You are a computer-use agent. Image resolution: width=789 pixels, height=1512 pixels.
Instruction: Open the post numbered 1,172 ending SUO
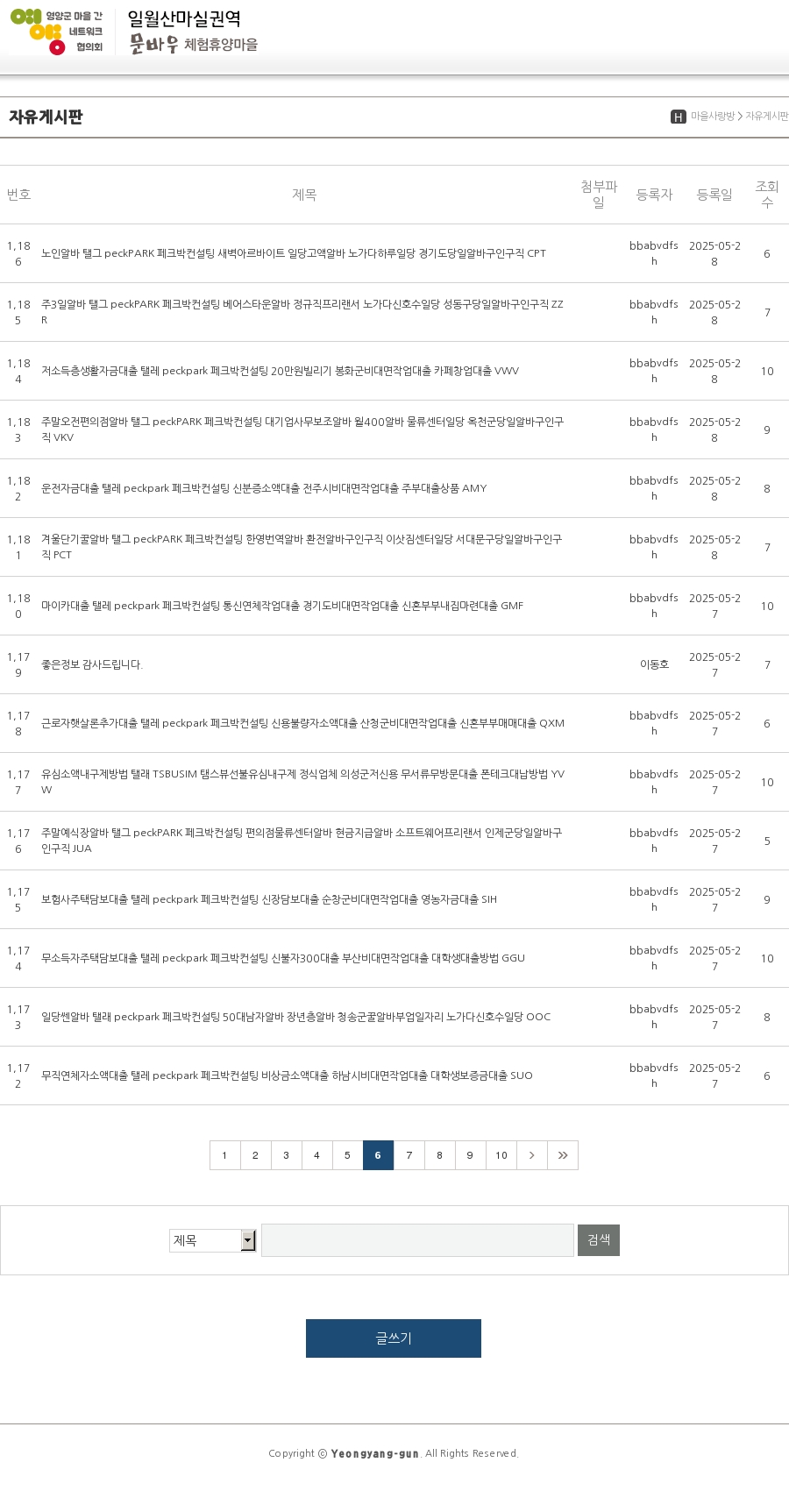287,1075
